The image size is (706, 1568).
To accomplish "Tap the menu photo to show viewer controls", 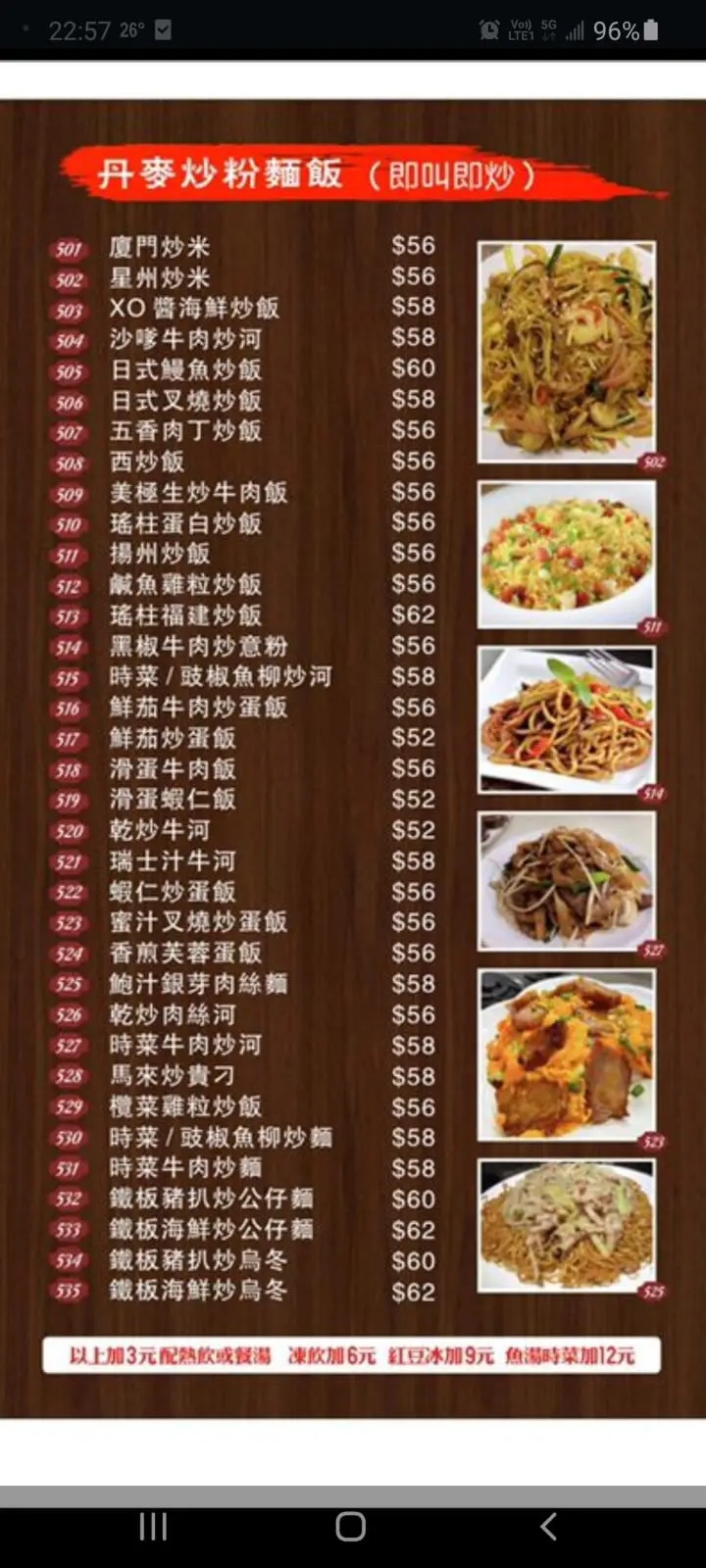I will coord(353,759).
